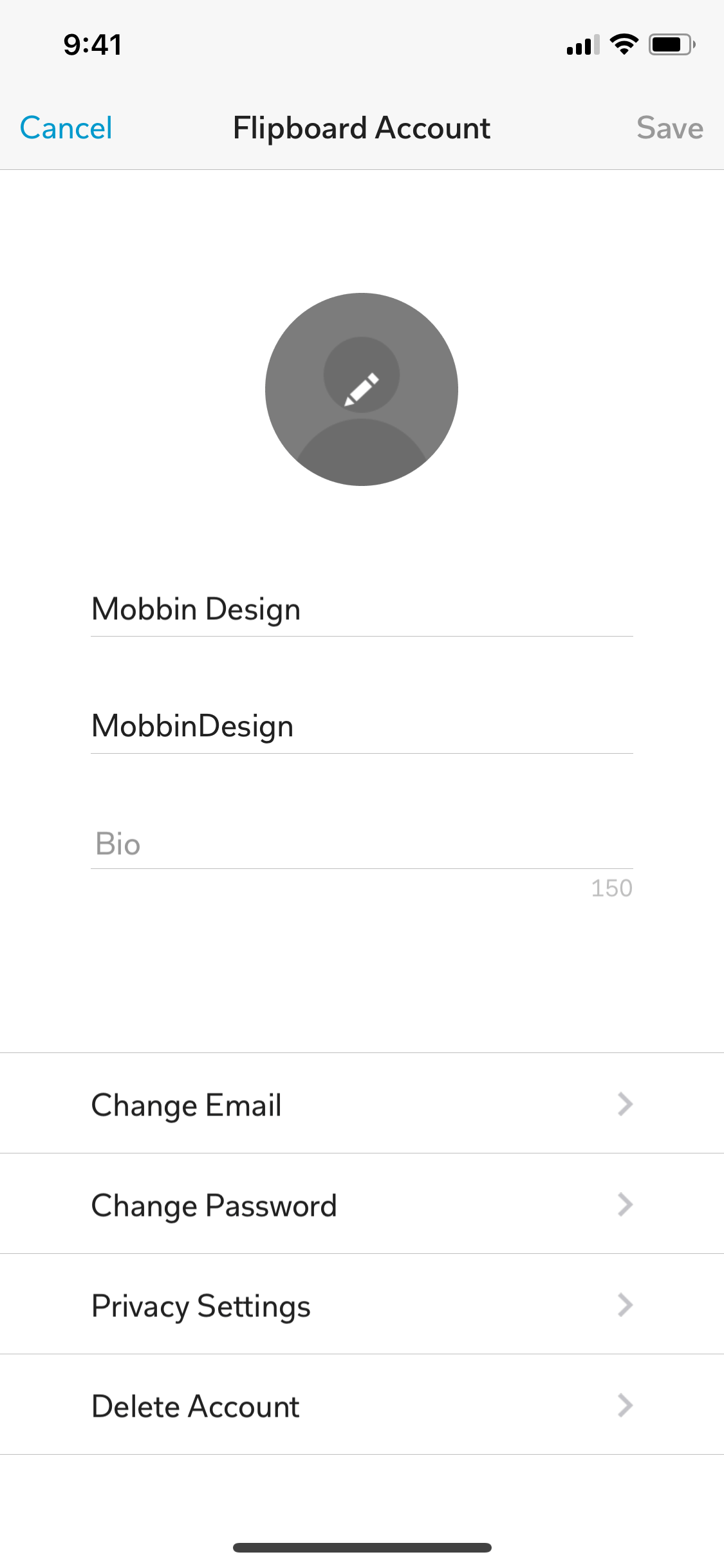The image size is (724, 1568).
Task: Open Change Email
Action: click(x=362, y=1103)
